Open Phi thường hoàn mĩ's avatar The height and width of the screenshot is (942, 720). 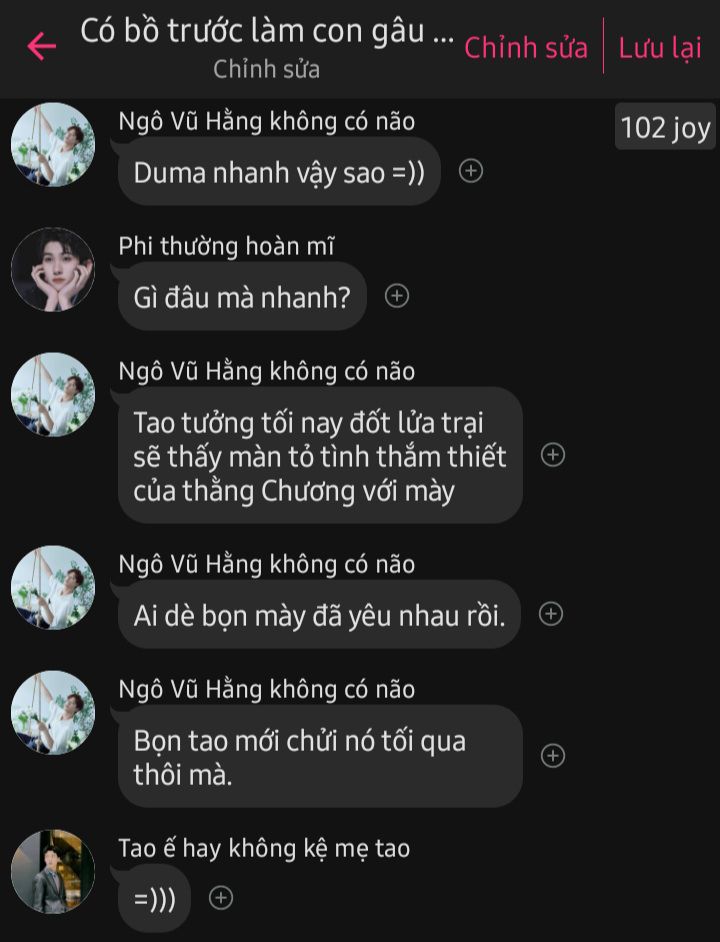tap(53, 270)
